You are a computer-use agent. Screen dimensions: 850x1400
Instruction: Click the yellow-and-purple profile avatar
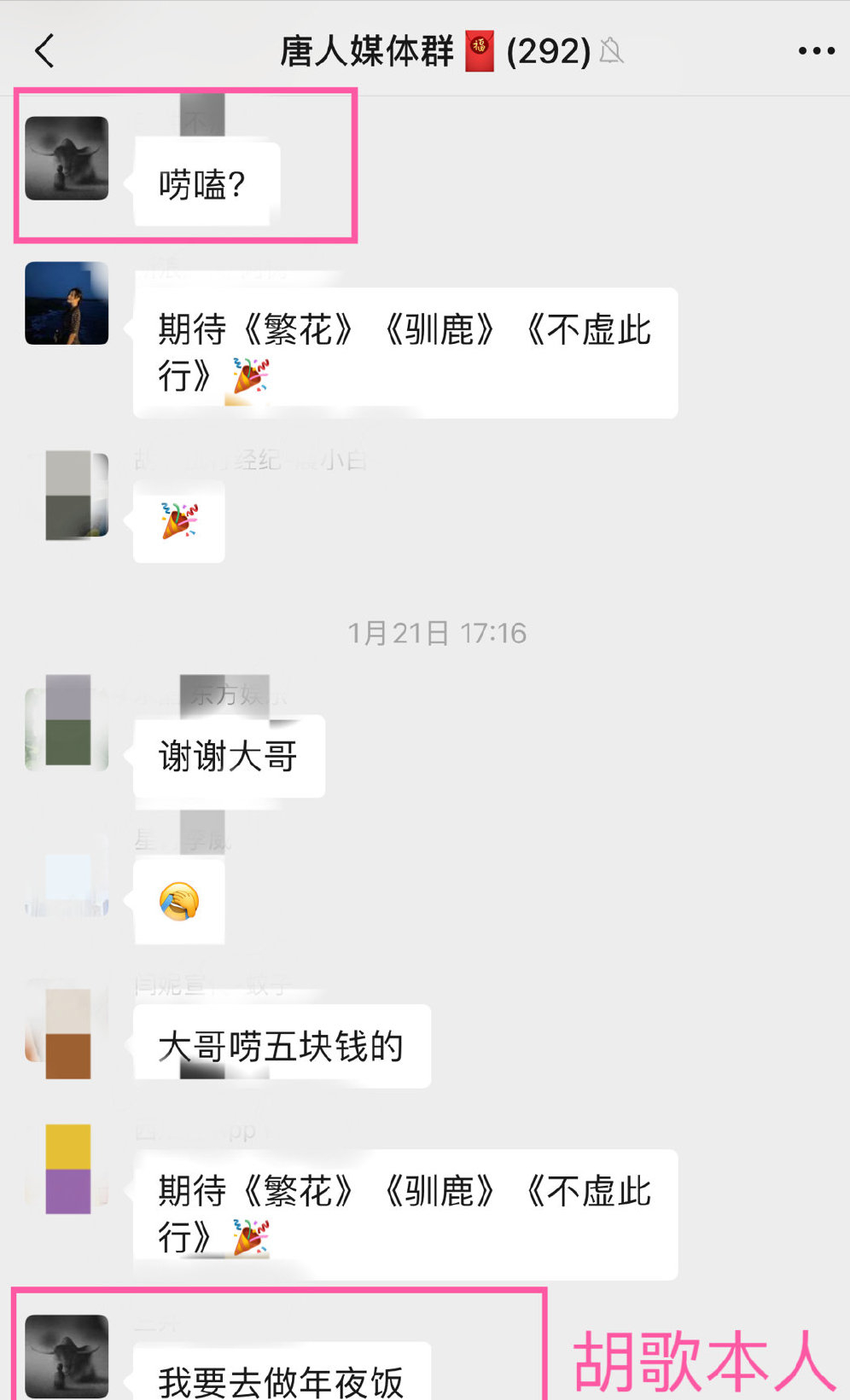coord(67,1169)
